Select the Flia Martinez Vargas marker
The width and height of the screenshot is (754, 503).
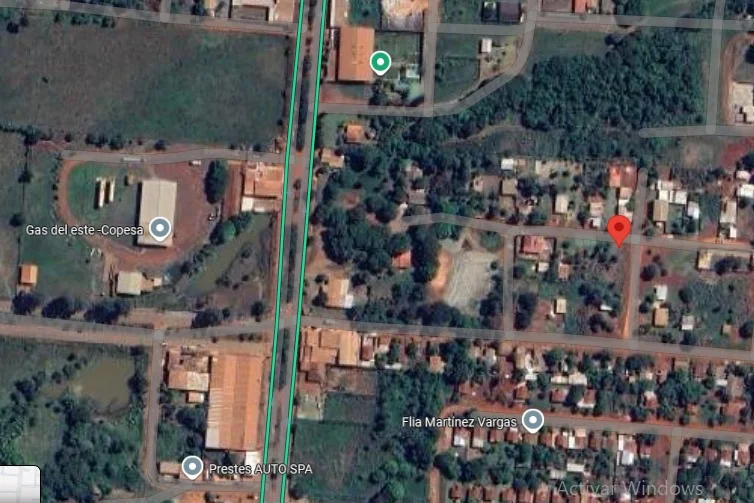[534, 420]
